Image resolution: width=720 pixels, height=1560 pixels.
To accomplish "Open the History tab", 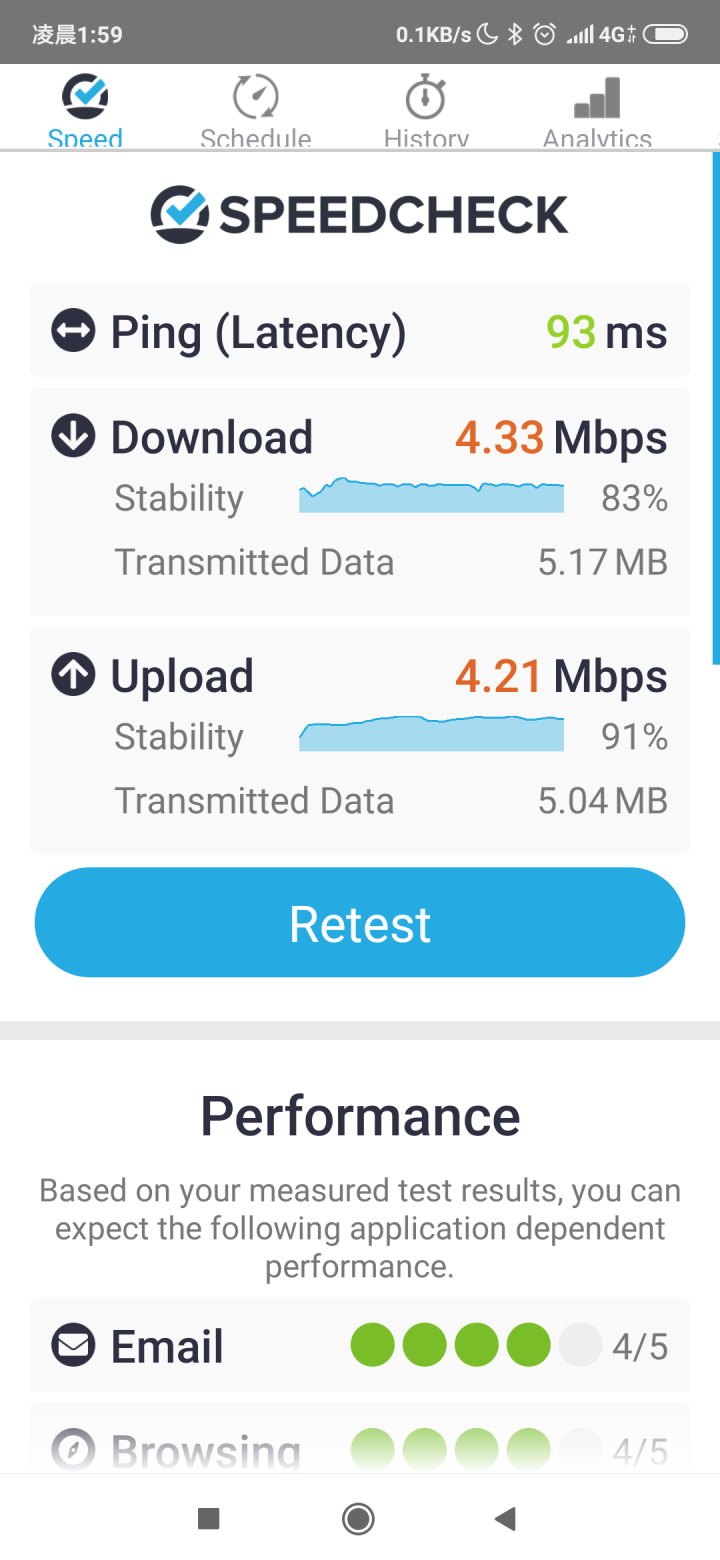I will tap(426, 109).
